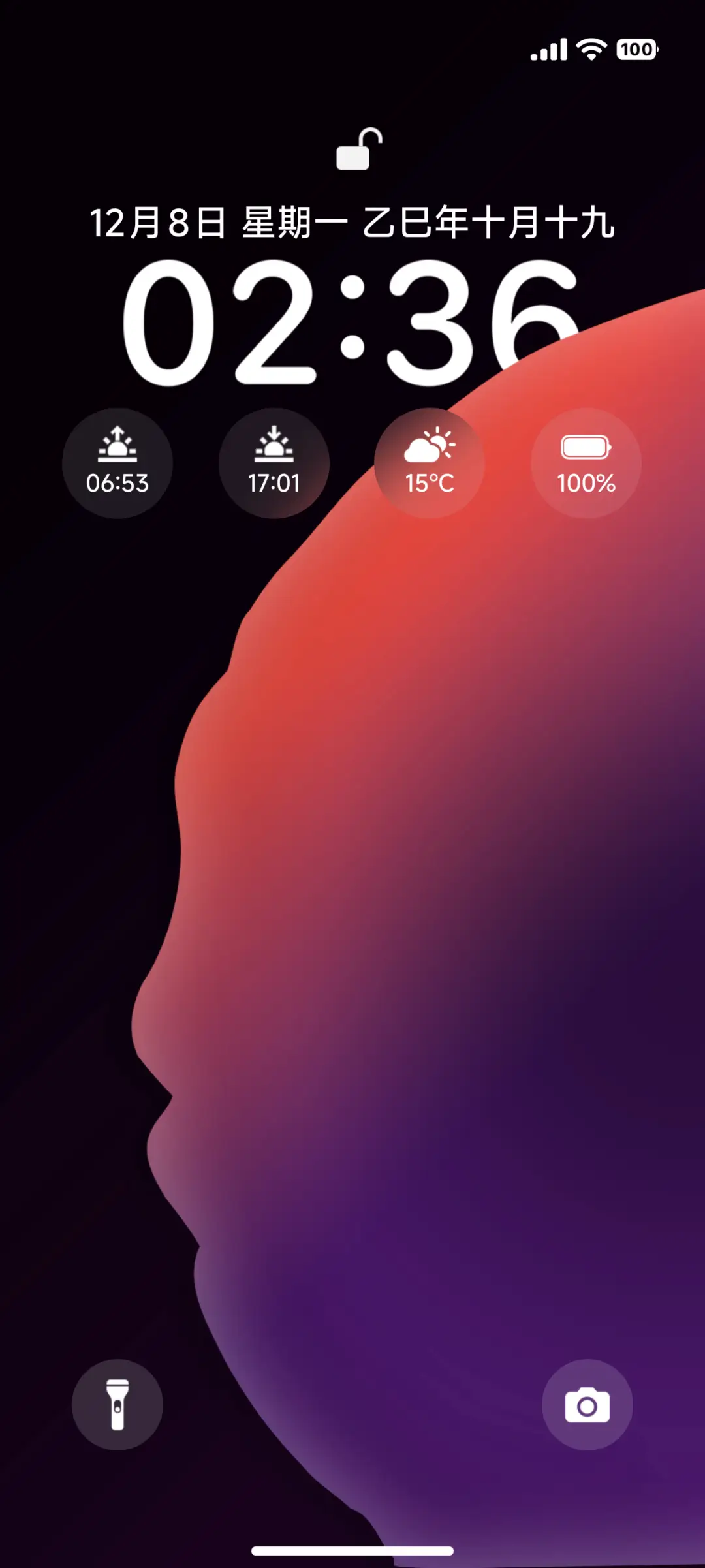This screenshot has height=1568, width=705.
Task: Tap the date and lunar calendar line
Action: coord(352,223)
